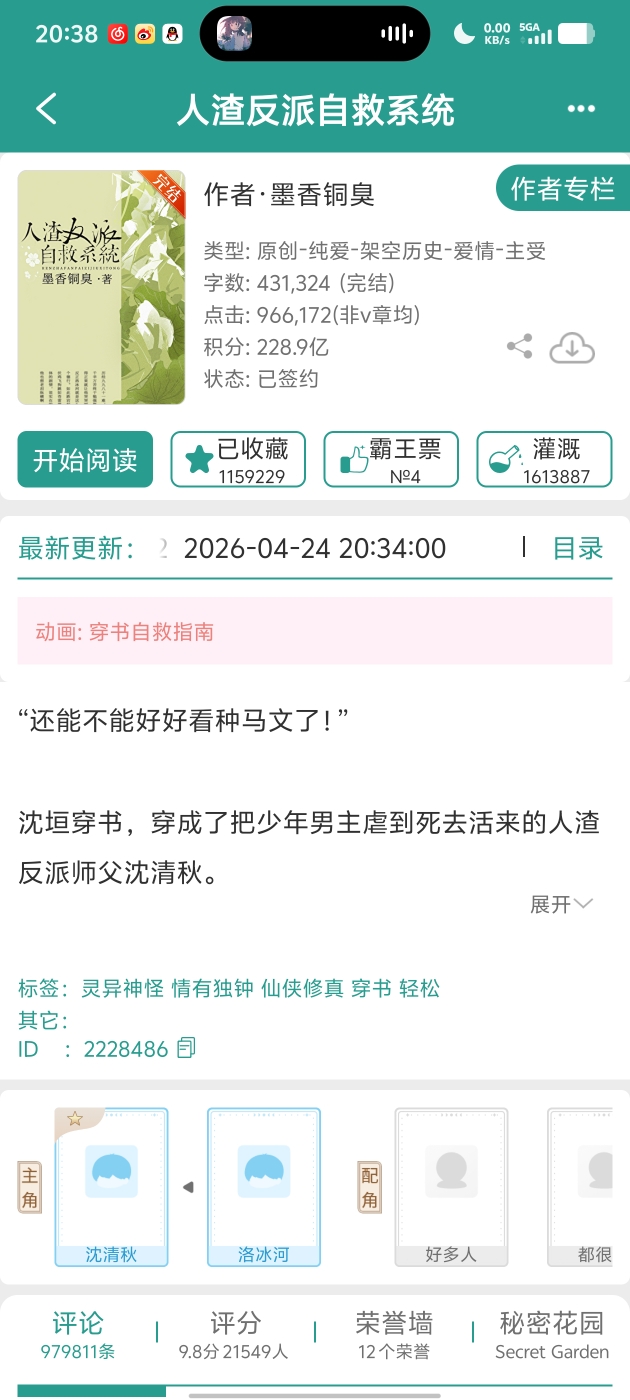Tap the 霸王票 button
This screenshot has height=1400, width=630.
(390, 460)
